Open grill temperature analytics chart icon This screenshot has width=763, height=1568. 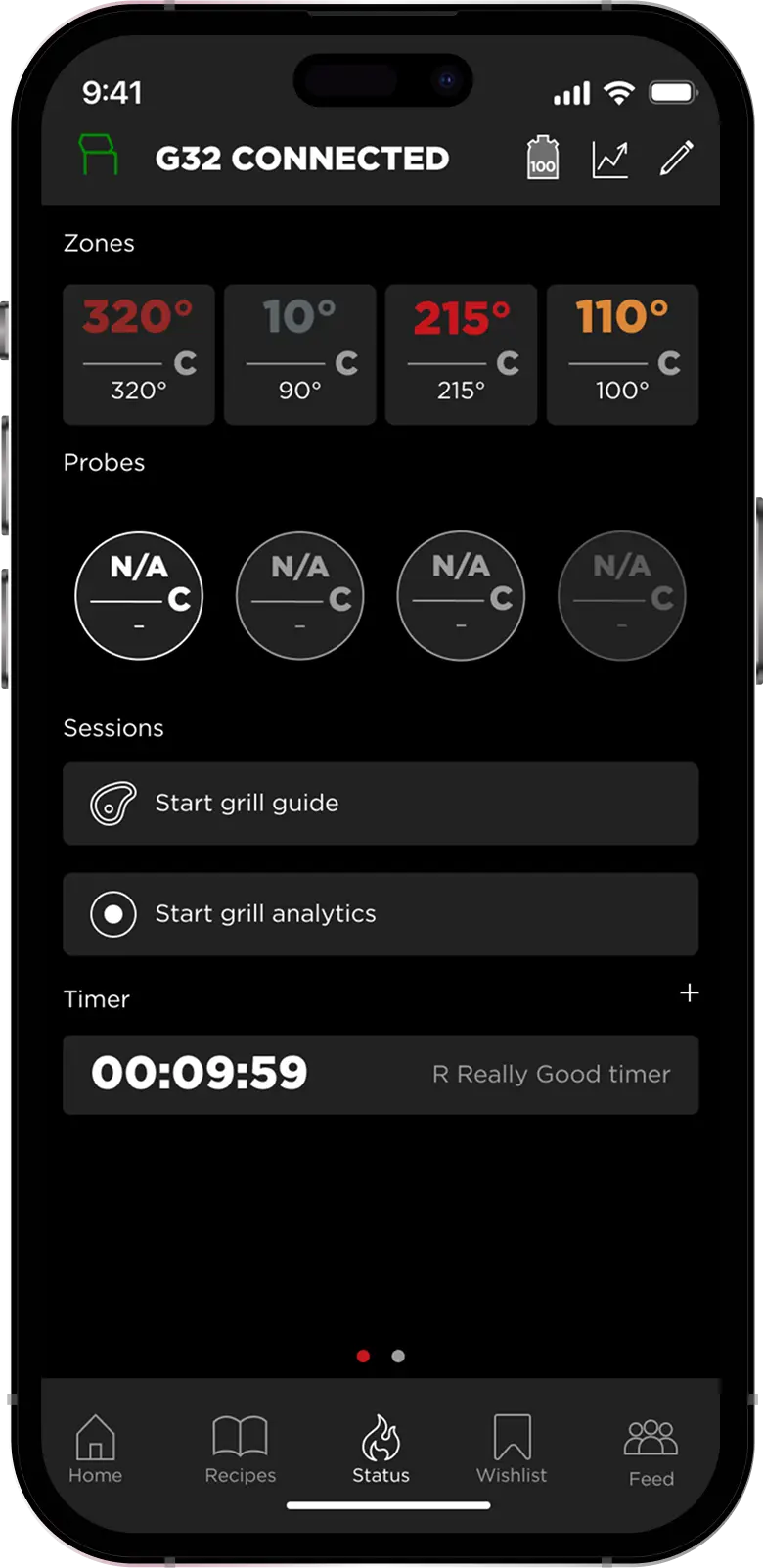[609, 157]
